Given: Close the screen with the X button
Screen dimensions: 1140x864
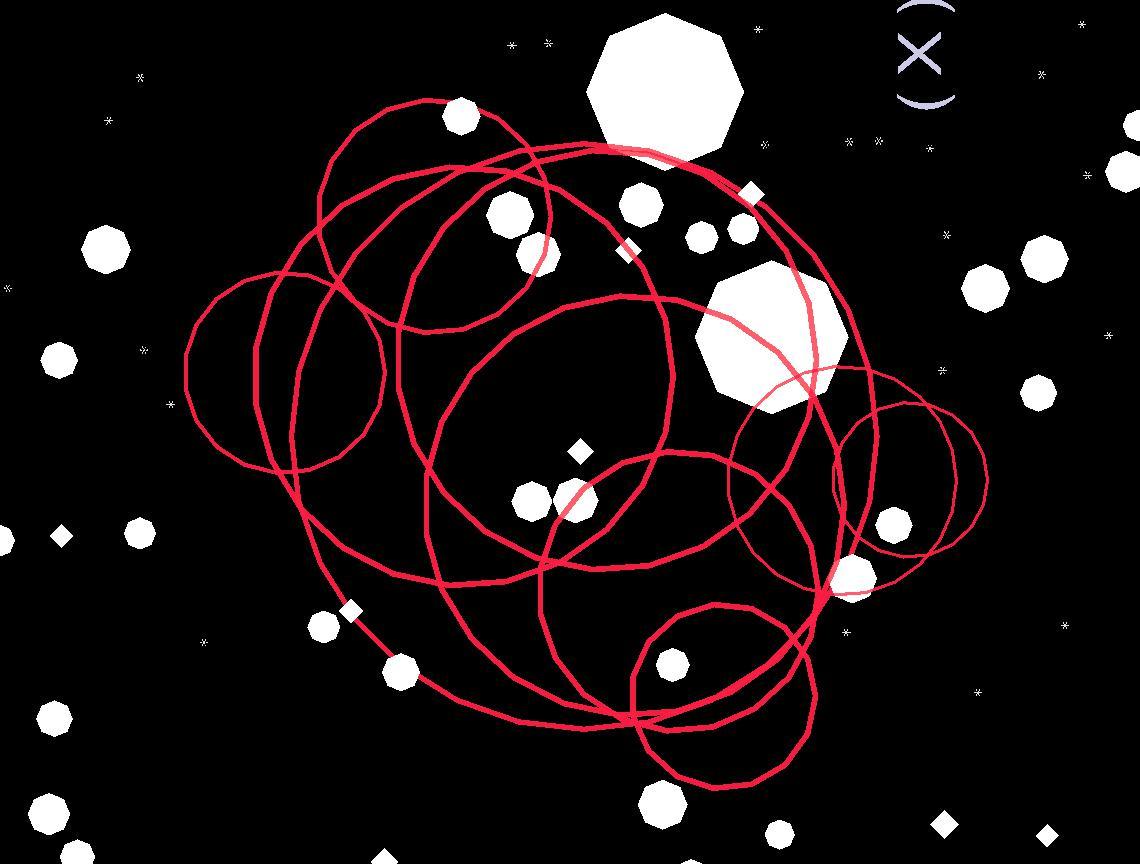Looking at the screenshot, I should pyautogui.click(x=921, y=54).
